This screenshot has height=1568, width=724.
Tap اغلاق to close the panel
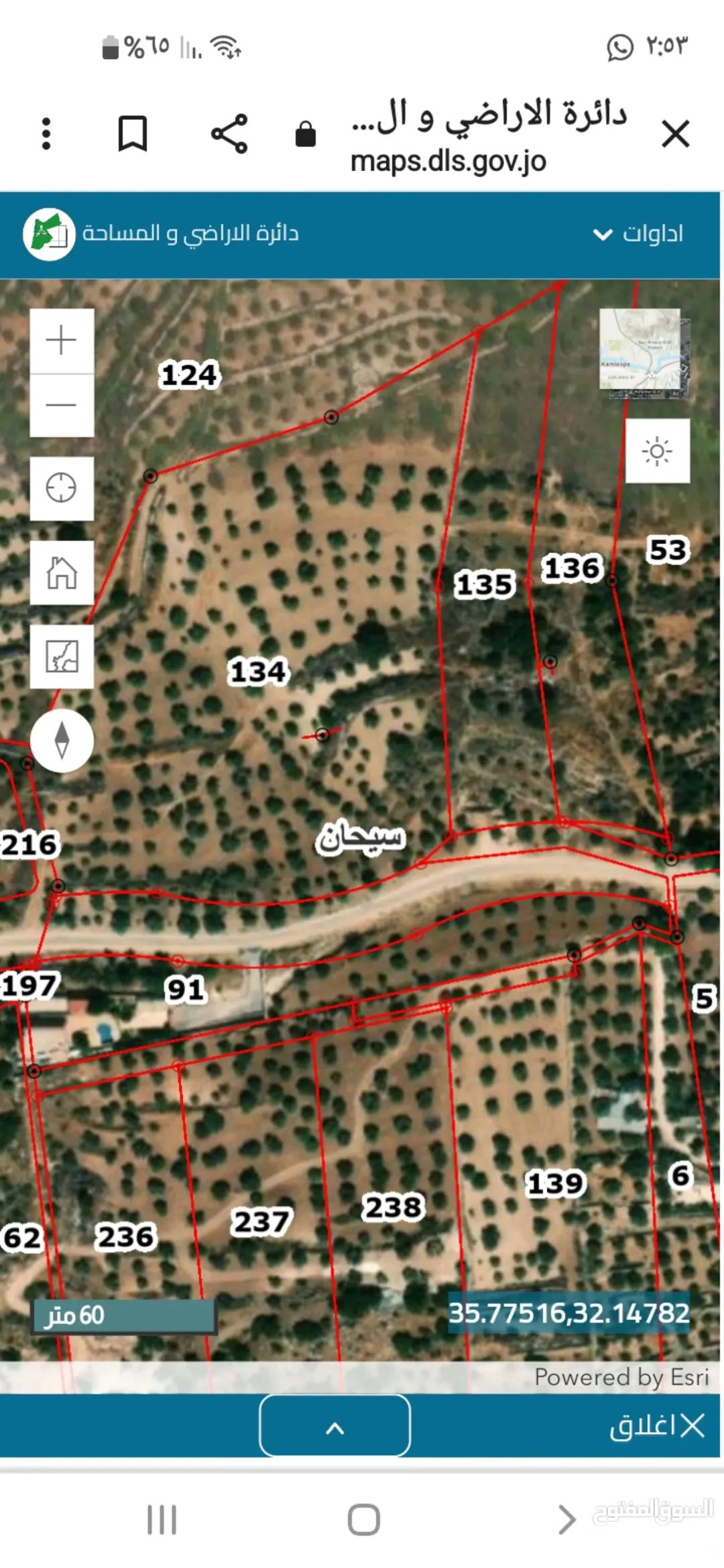[x=657, y=1425]
